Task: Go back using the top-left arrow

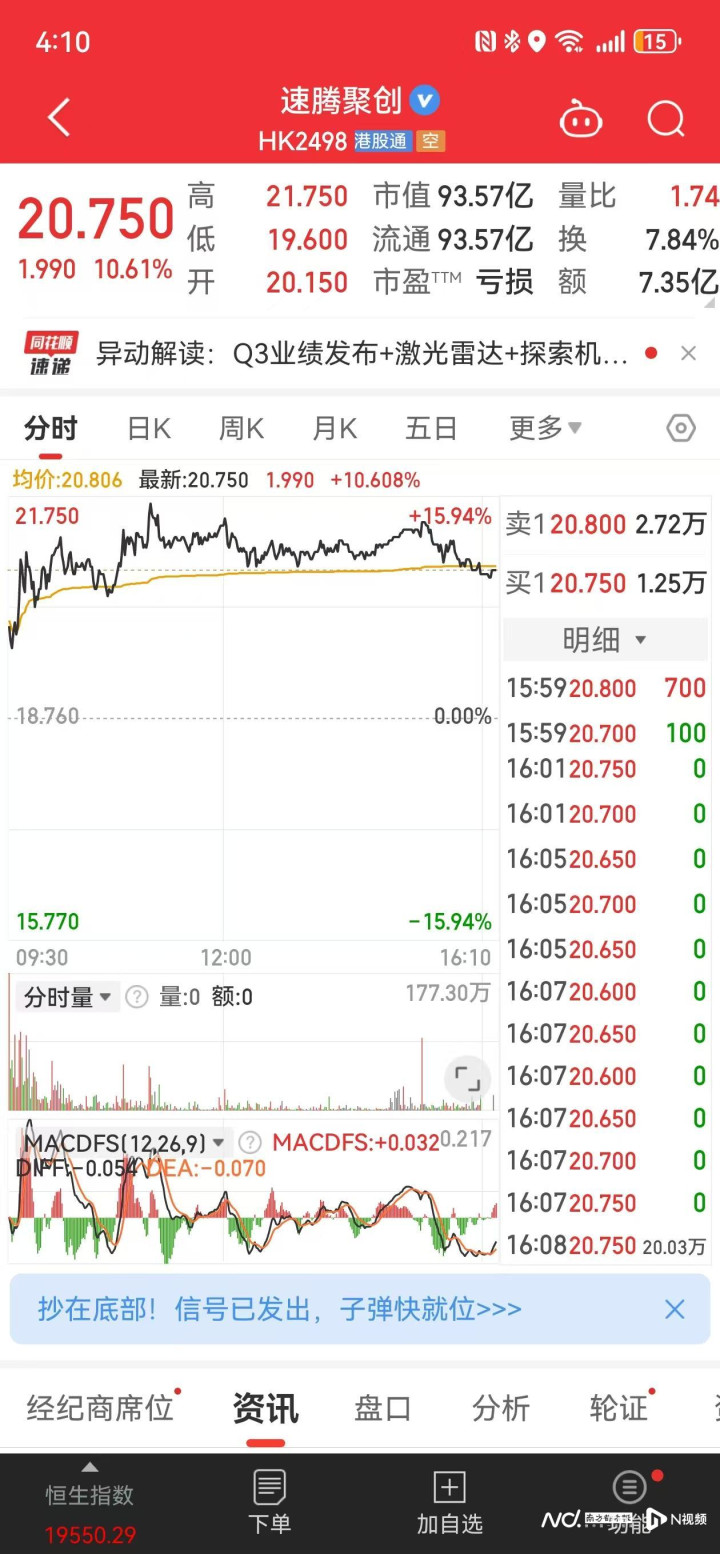Action: [x=59, y=118]
